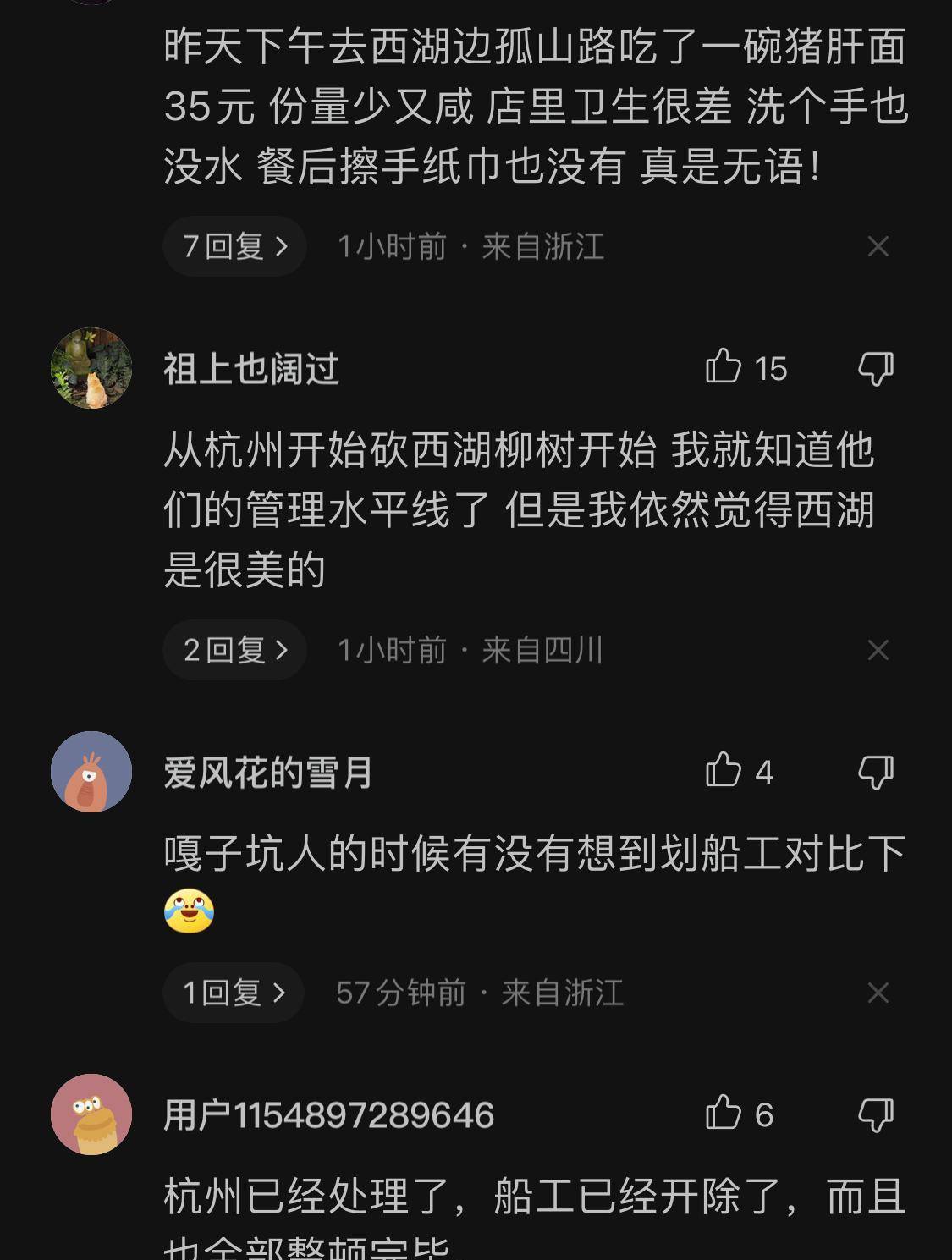Open the username 祖上也阔过

point(251,369)
